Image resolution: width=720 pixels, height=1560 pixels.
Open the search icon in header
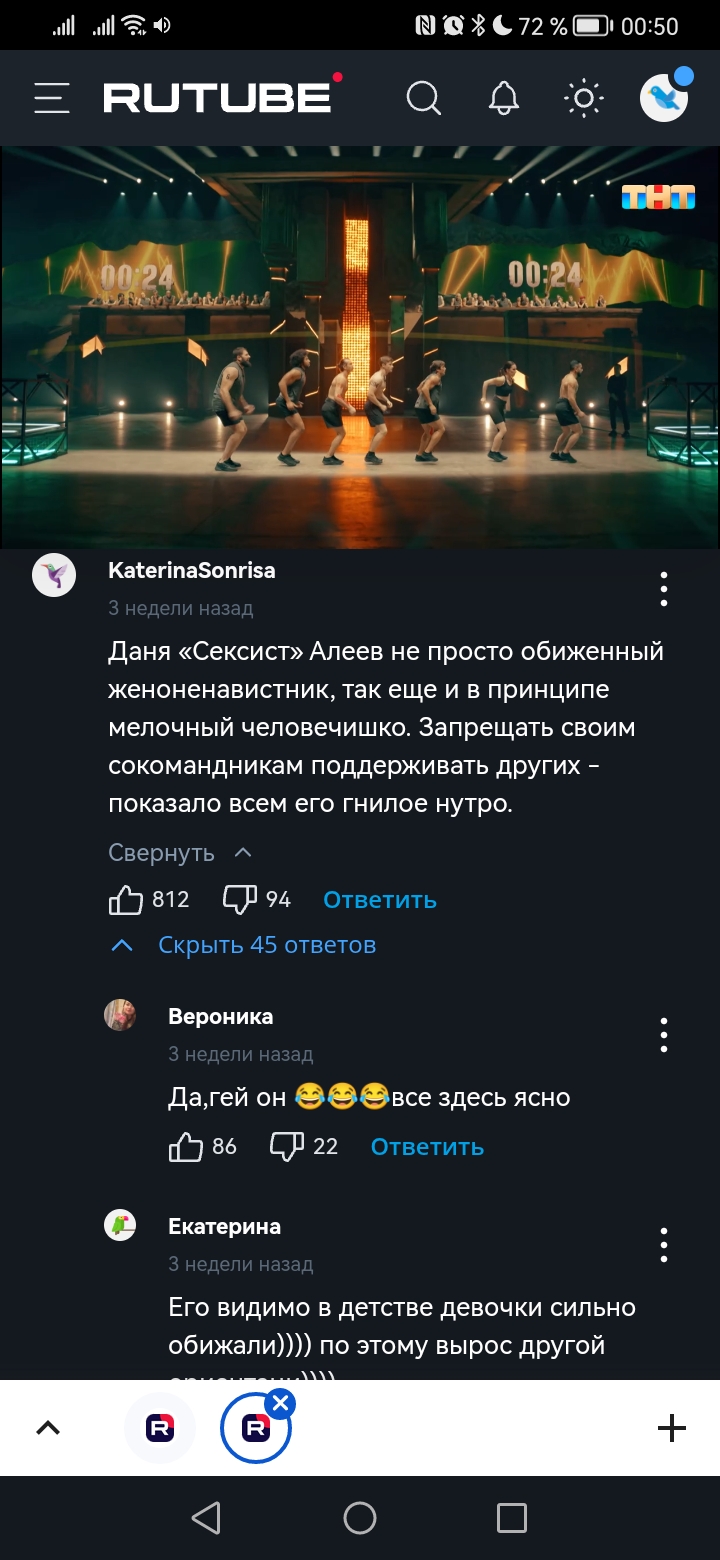coord(423,98)
